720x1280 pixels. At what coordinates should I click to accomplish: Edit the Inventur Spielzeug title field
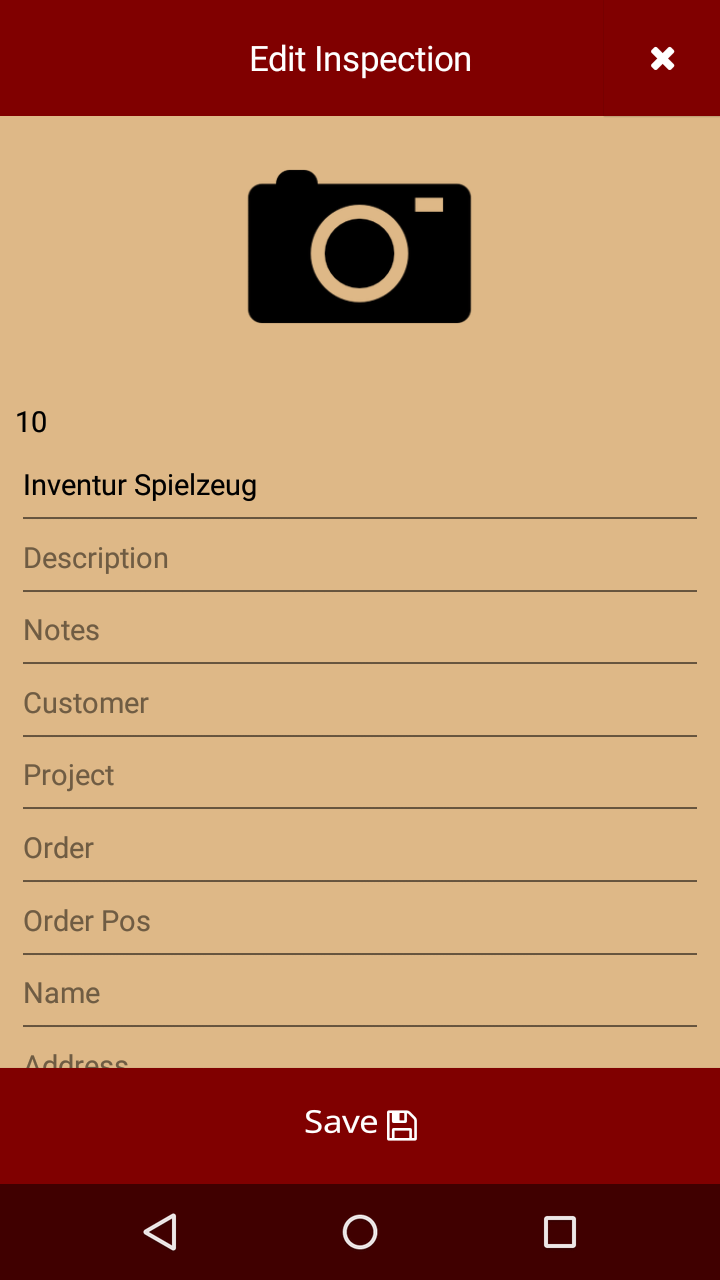coord(359,486)
